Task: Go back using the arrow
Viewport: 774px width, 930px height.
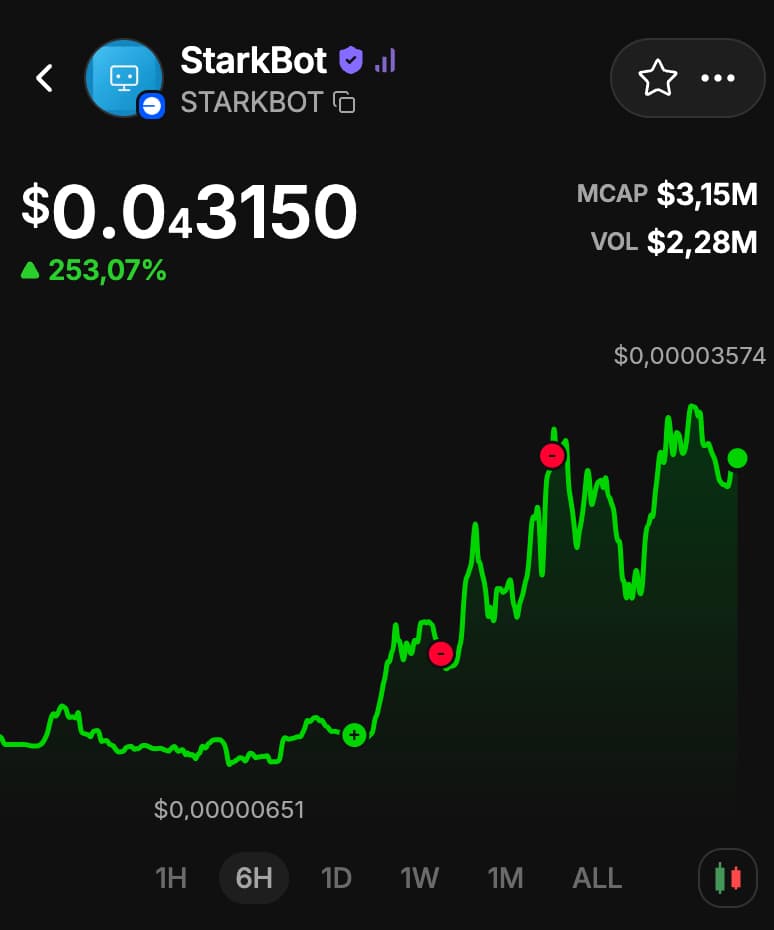Action: click(44, 78)
